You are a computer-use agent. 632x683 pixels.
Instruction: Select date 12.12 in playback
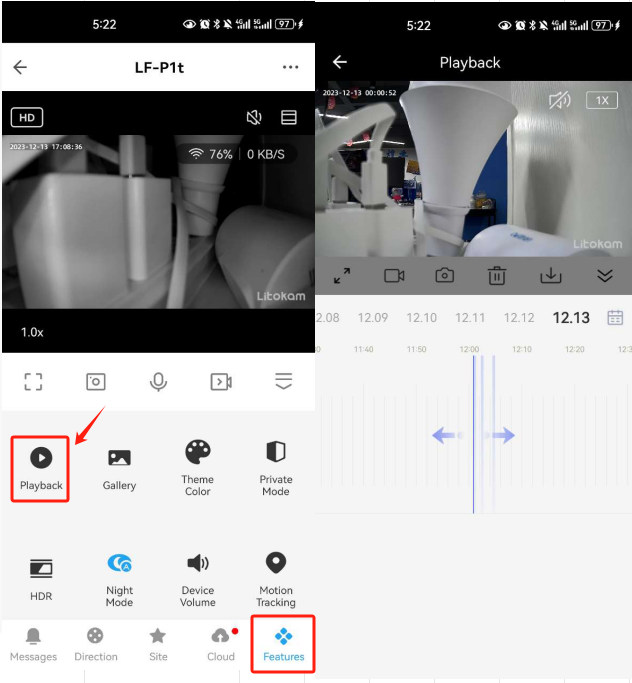519,318
